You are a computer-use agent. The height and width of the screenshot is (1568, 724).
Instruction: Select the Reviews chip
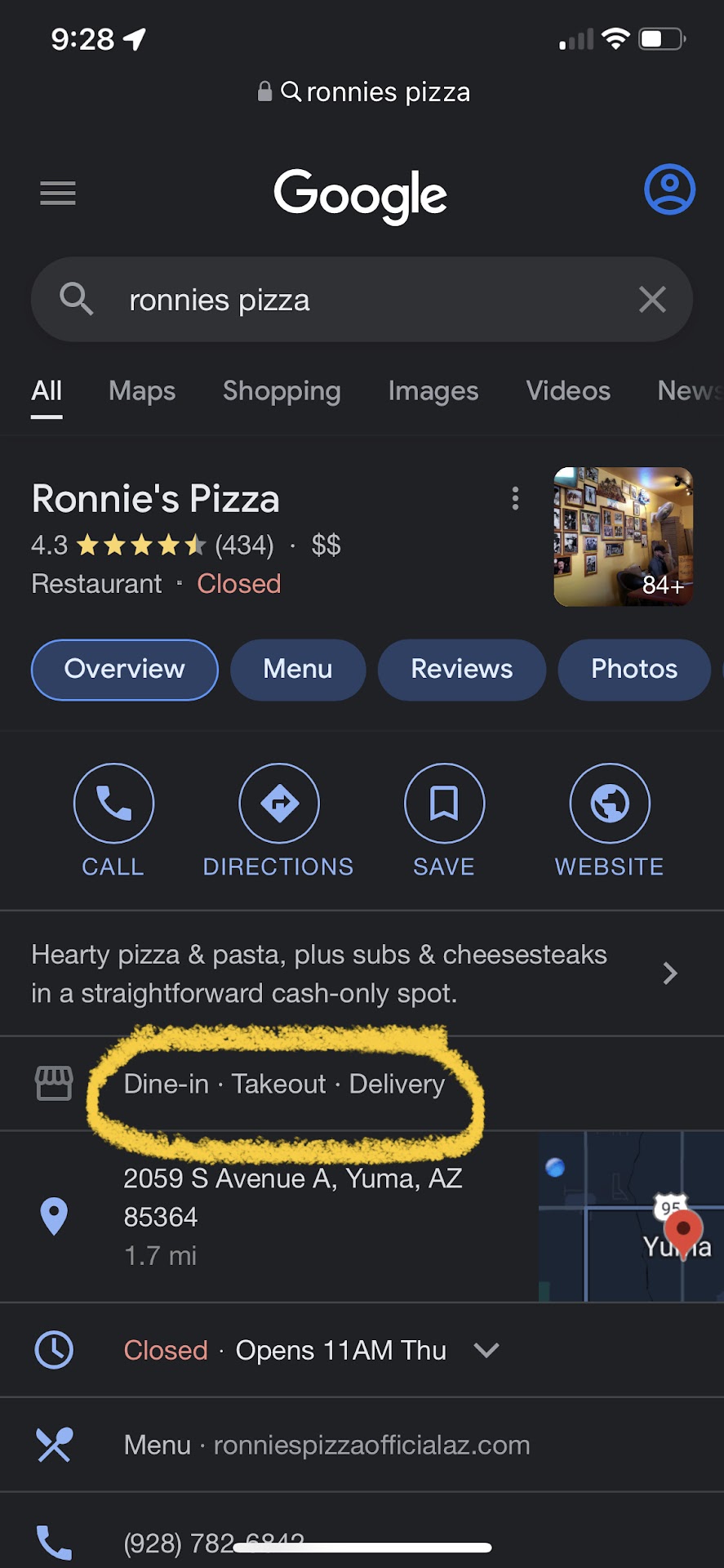tap(462, 670)
